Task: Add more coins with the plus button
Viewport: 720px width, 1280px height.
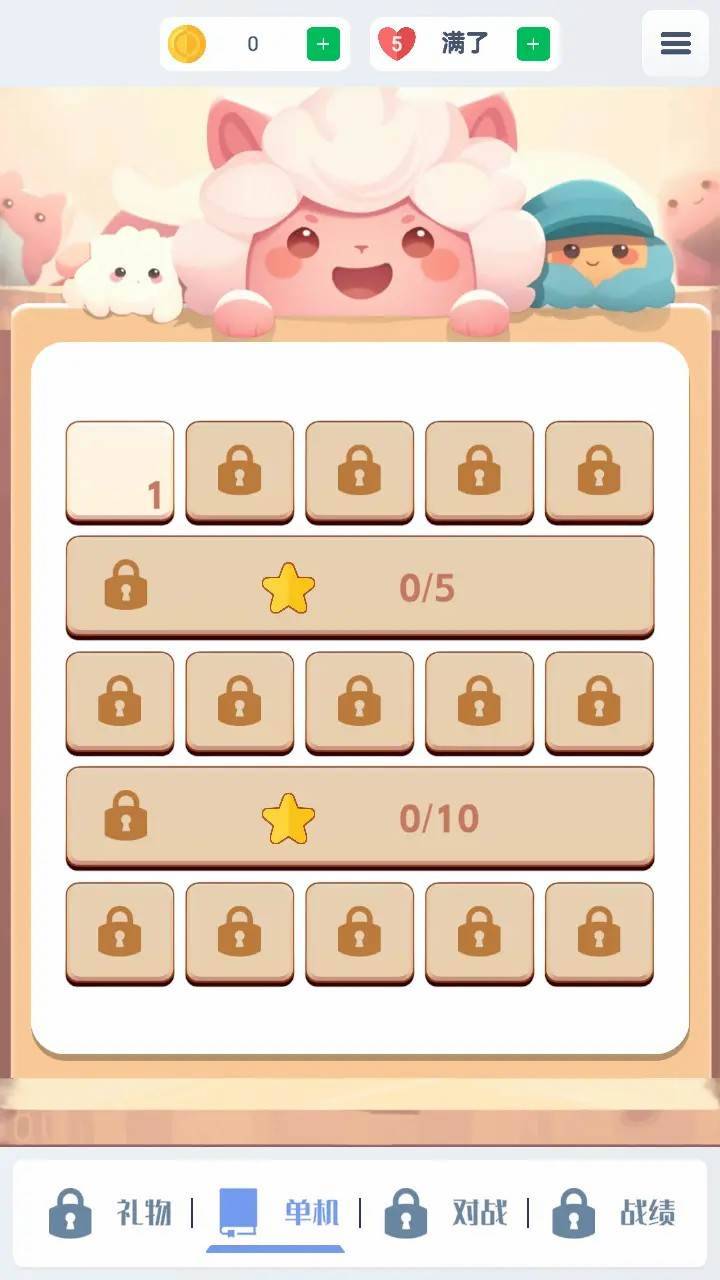Action: (x=323, y=44)
